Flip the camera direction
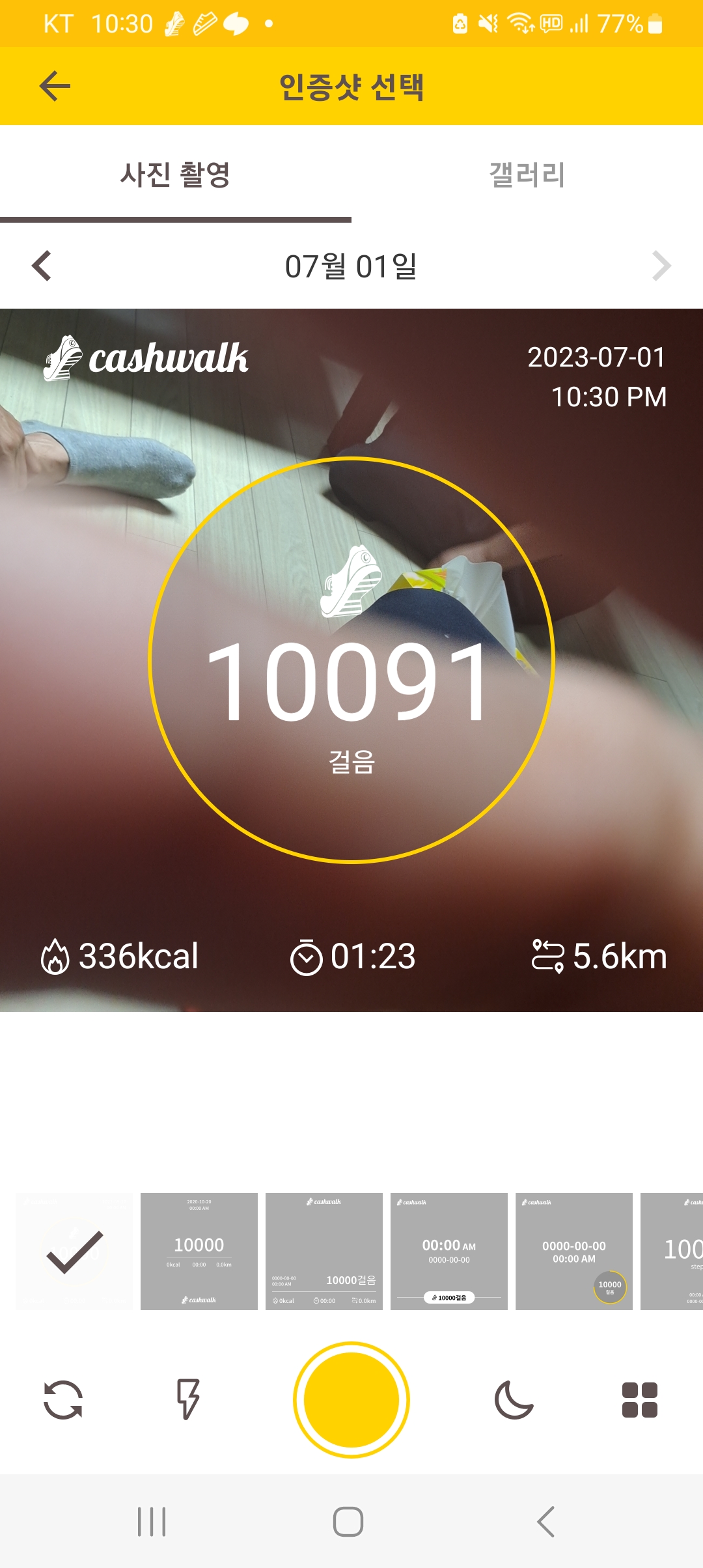703x1568 pixels. [x=63, y=1399]
